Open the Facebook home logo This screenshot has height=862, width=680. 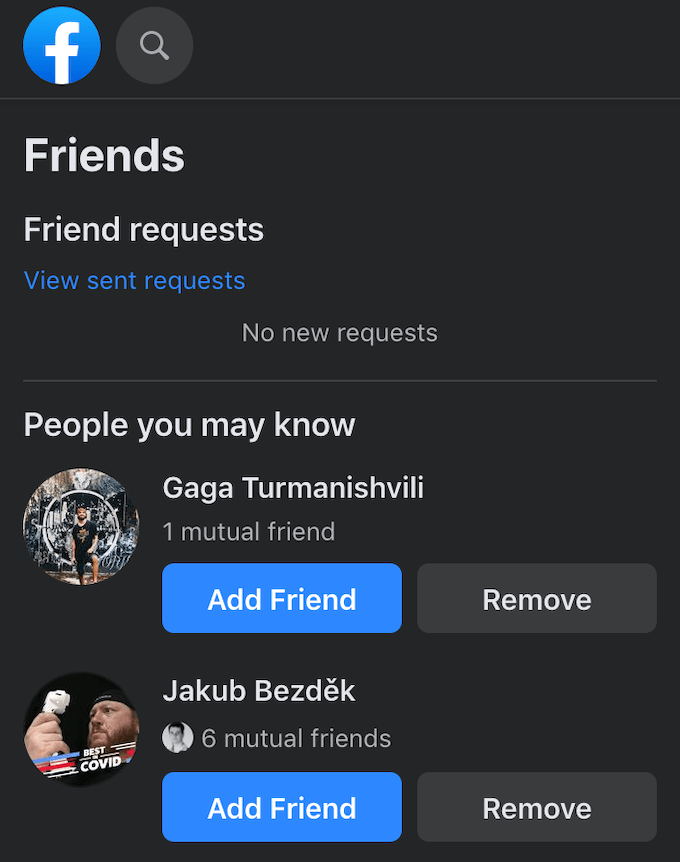click(x=62, y=45)
